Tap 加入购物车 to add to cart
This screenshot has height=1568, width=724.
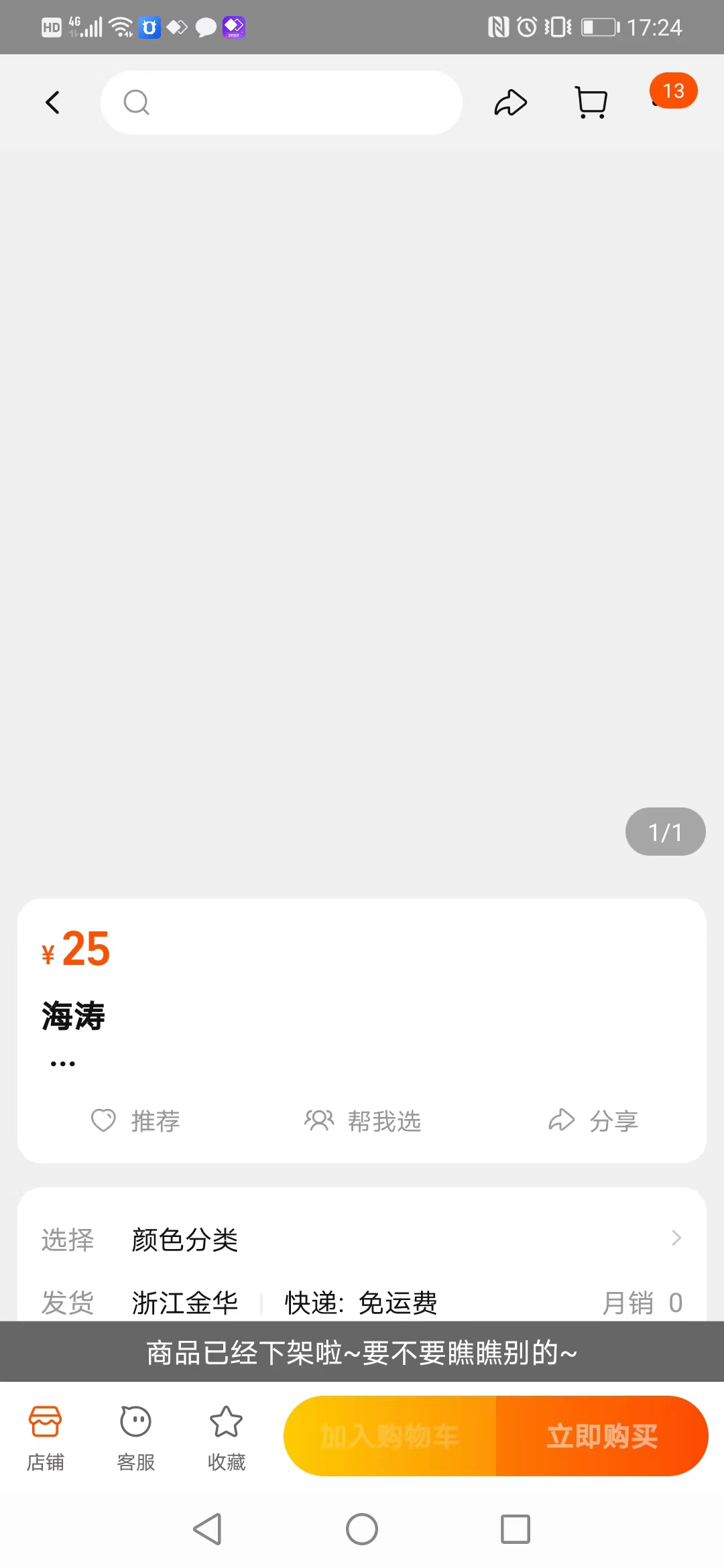391,1435
